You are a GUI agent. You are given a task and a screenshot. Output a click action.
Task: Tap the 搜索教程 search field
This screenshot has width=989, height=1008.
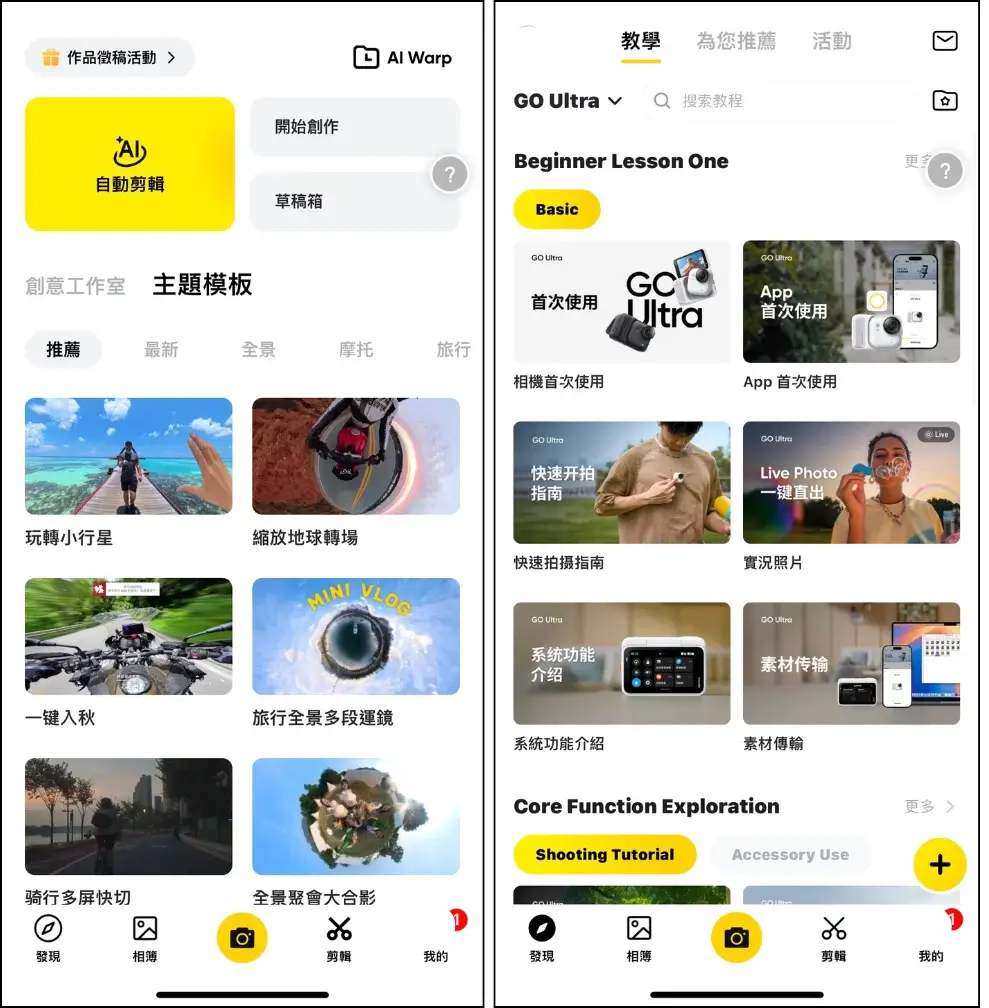(780, 101)
